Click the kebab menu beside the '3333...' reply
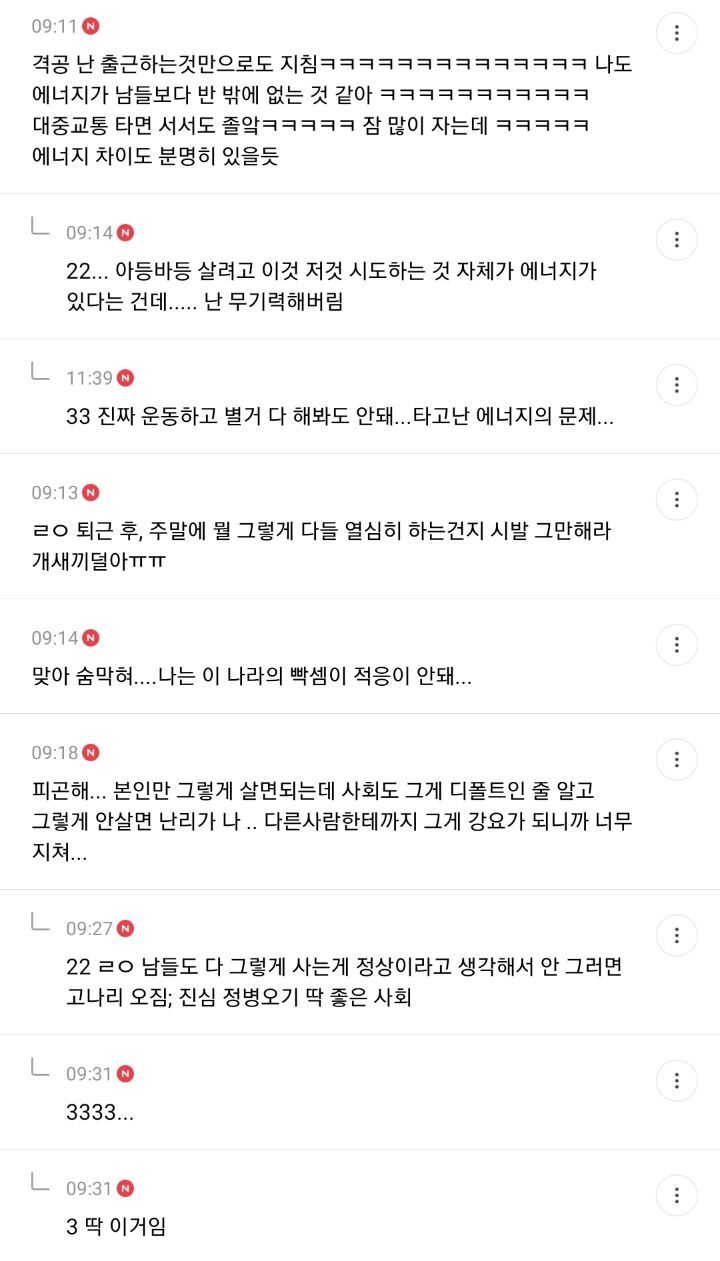720x1261 pixels. 677,1081
